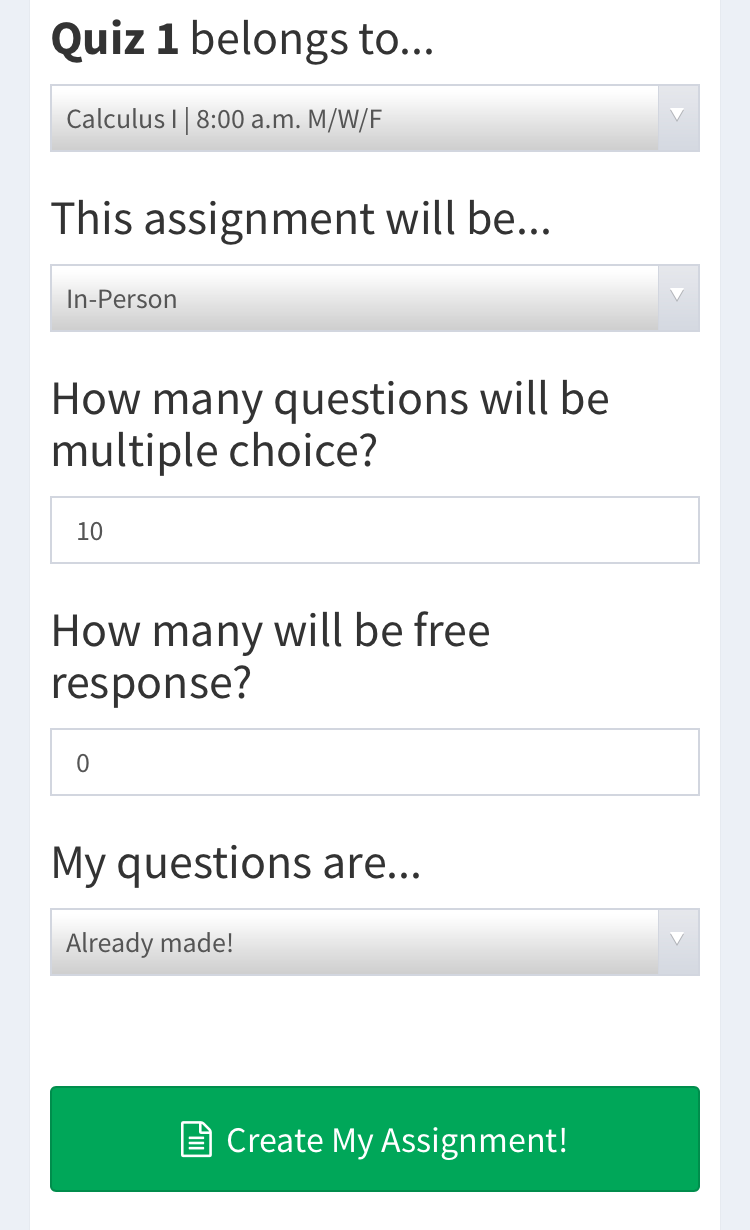Open the Already made! questions dropdown
The width and height of the screenshot is (750, 1230).
point(375,942)
